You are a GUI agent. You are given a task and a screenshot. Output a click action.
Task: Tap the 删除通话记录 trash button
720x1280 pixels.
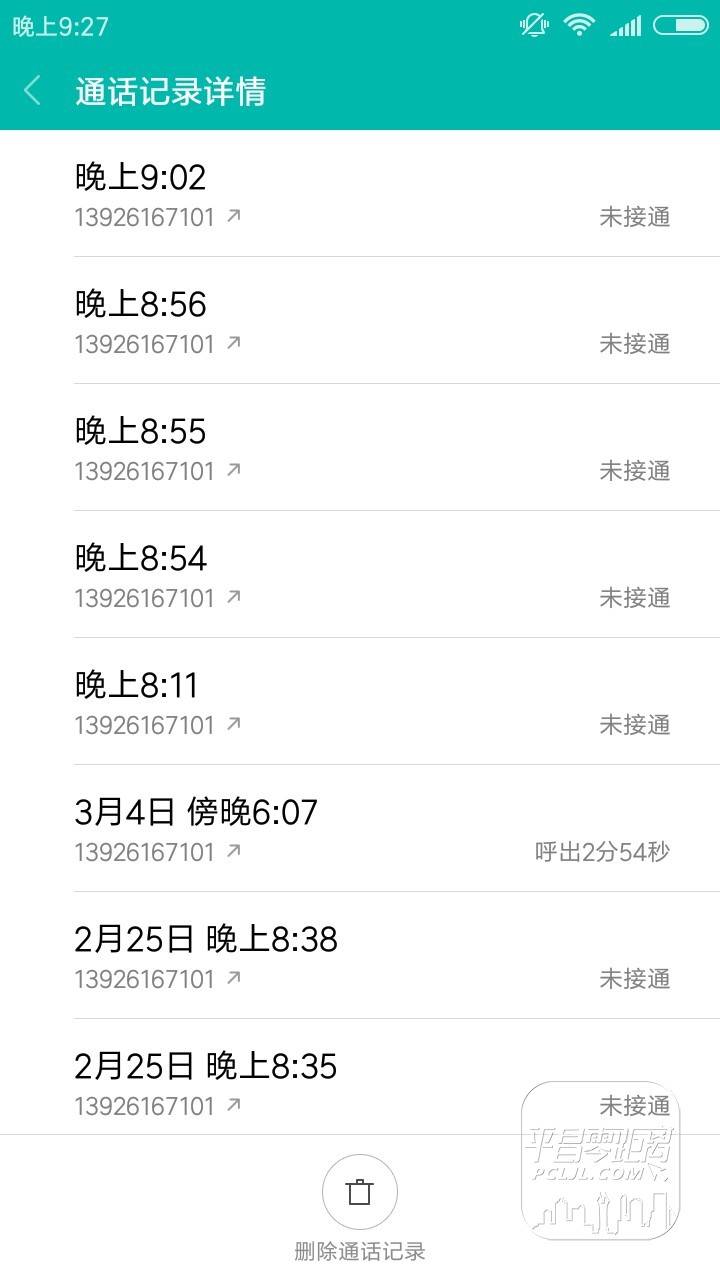point(360,1192)
